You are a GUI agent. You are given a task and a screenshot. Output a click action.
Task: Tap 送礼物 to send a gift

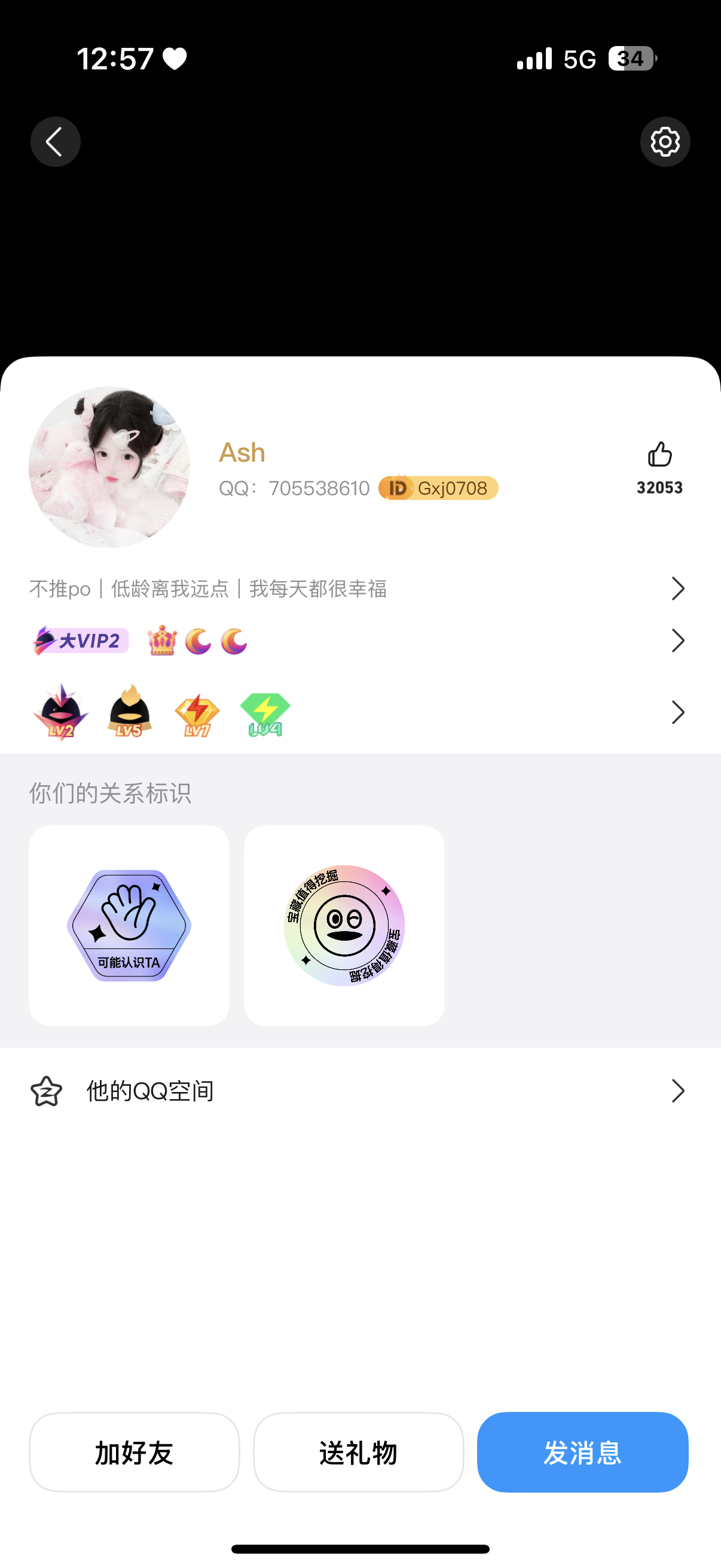point(358,1453)
